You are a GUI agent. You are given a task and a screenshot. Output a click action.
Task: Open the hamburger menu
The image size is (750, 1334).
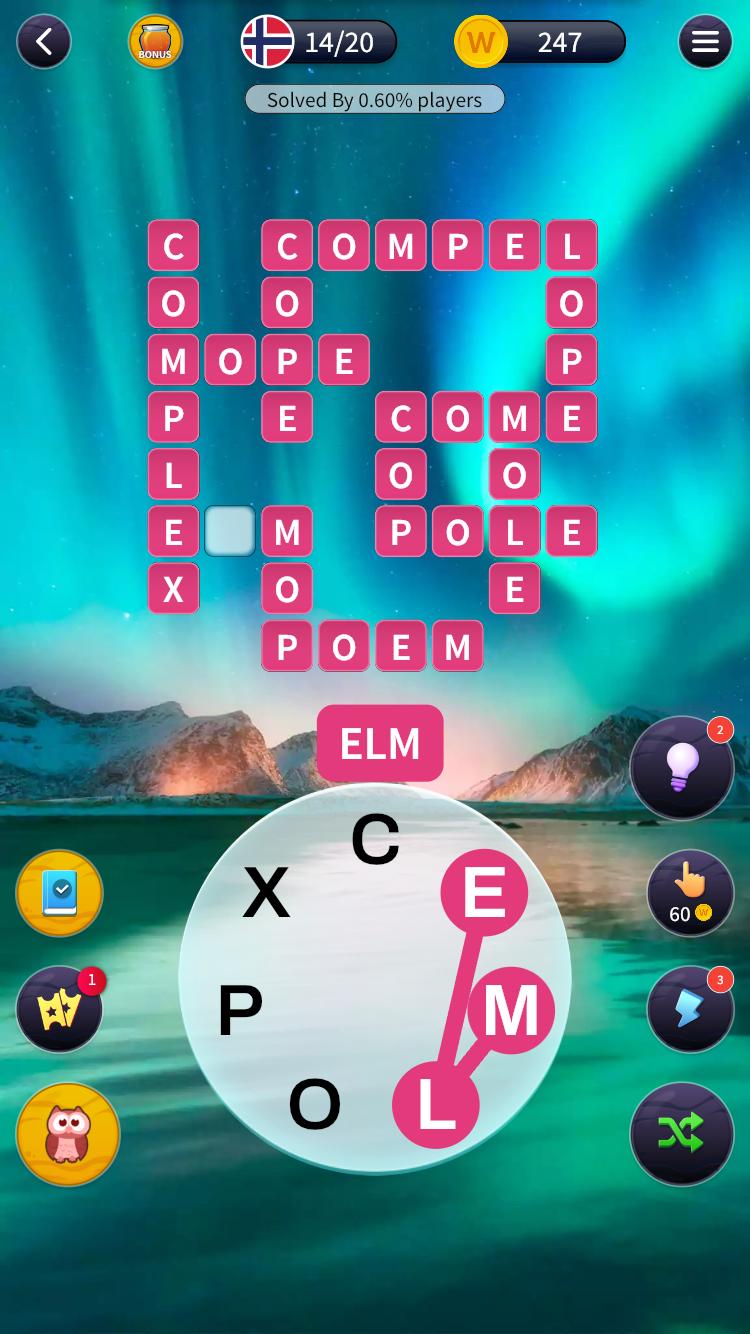(705, 42)
